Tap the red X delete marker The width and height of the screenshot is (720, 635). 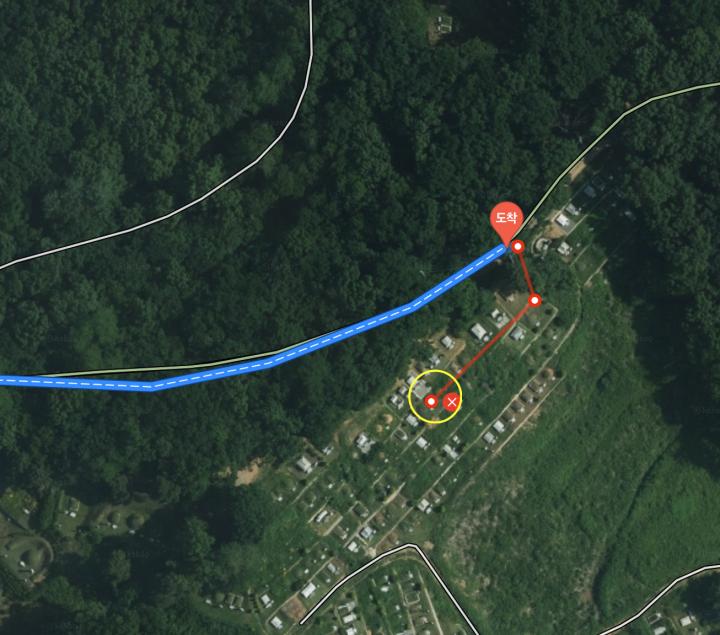click(x=452, y=401)
